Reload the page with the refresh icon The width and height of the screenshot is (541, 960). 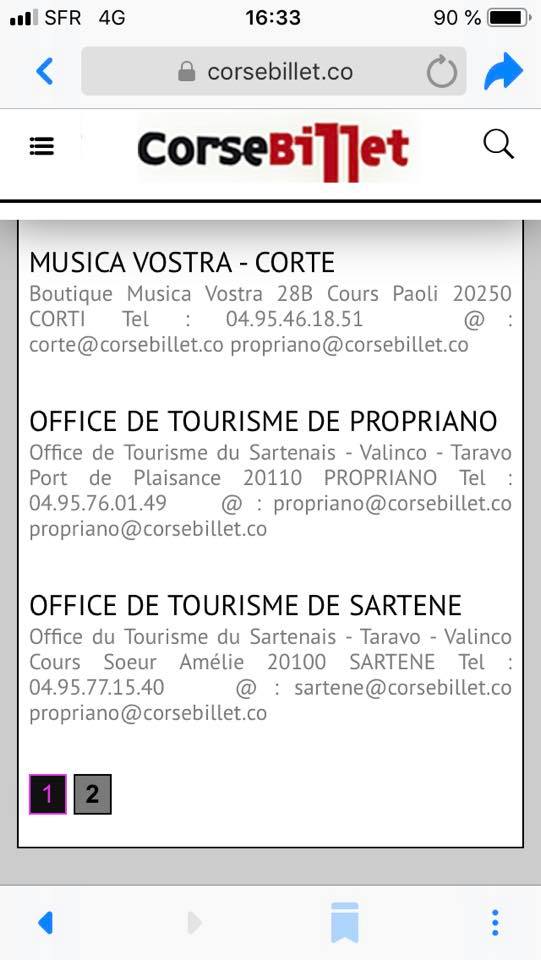click(442, 73)
